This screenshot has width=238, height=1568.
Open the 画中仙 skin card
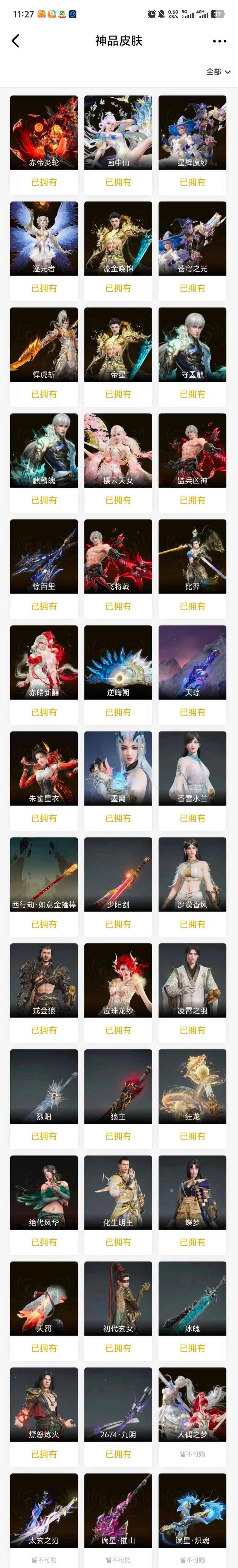click(118, 132)
